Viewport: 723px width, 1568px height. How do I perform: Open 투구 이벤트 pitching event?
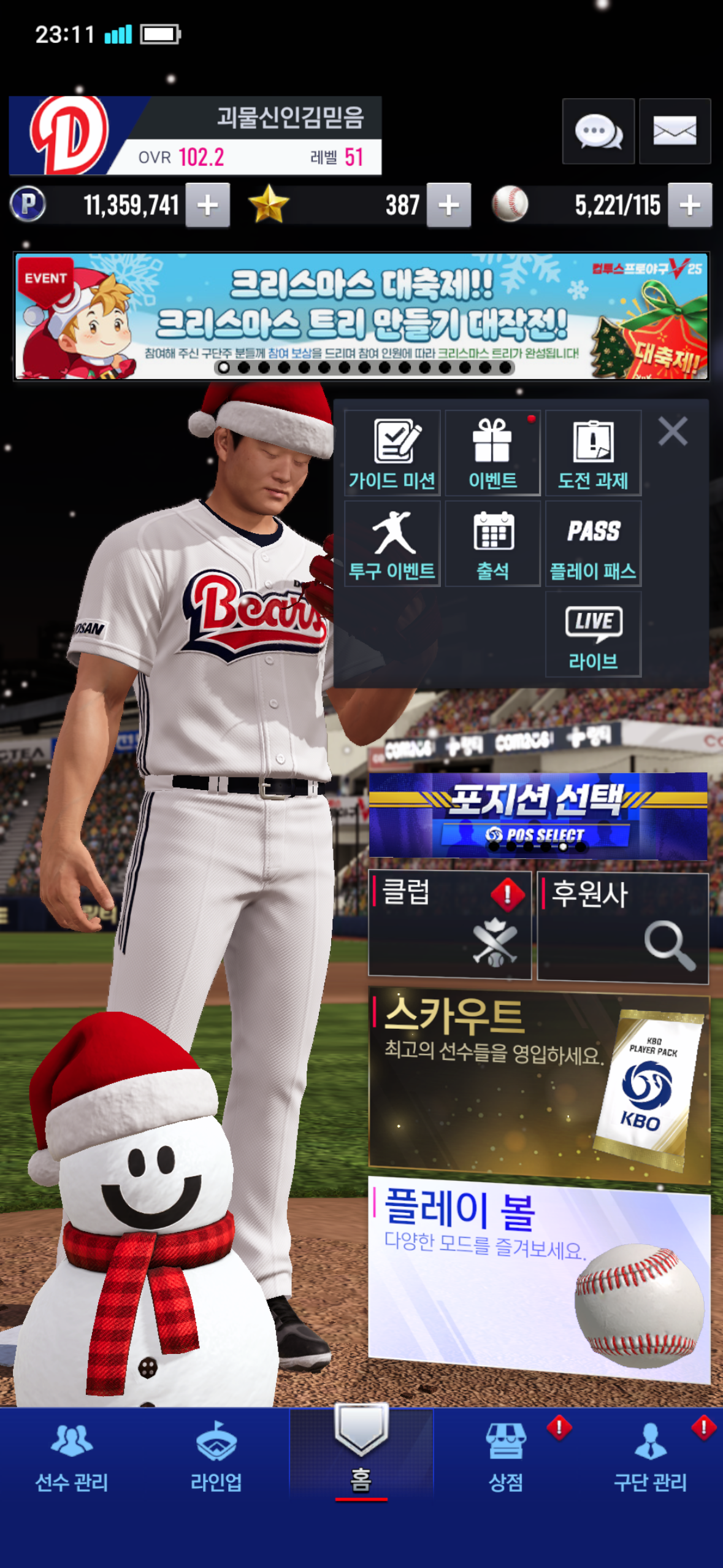coord(392,544)
